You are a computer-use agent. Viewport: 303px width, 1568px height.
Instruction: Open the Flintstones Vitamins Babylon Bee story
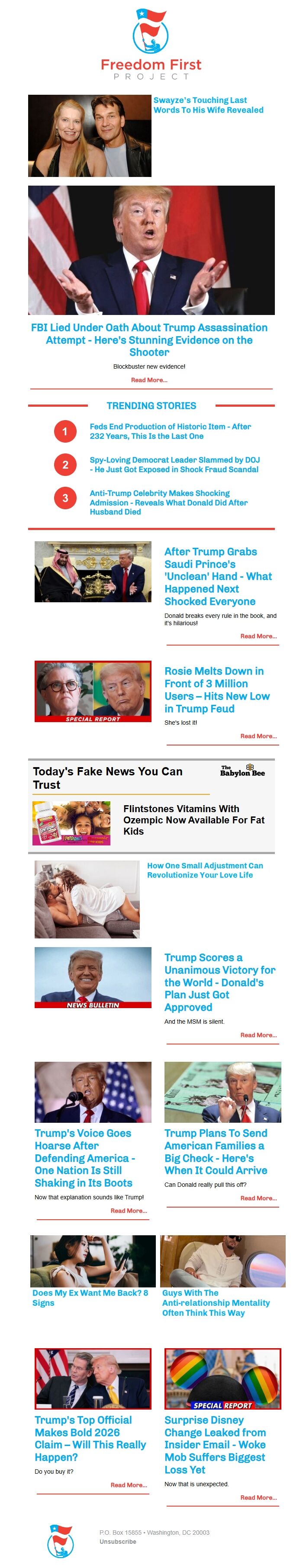193,819
